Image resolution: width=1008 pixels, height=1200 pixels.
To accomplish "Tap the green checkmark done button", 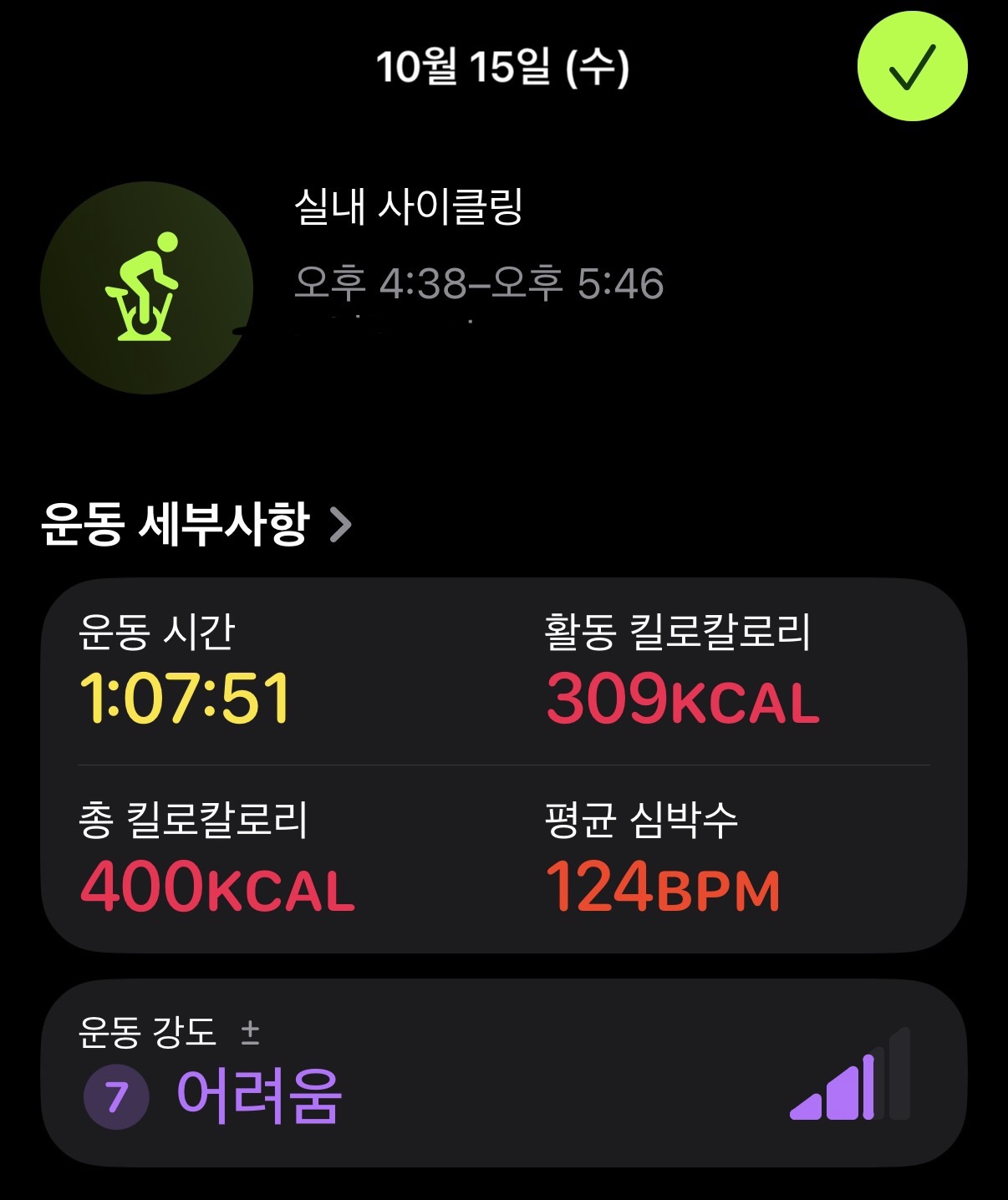I will pyautogui.click(x=912, y=67).
